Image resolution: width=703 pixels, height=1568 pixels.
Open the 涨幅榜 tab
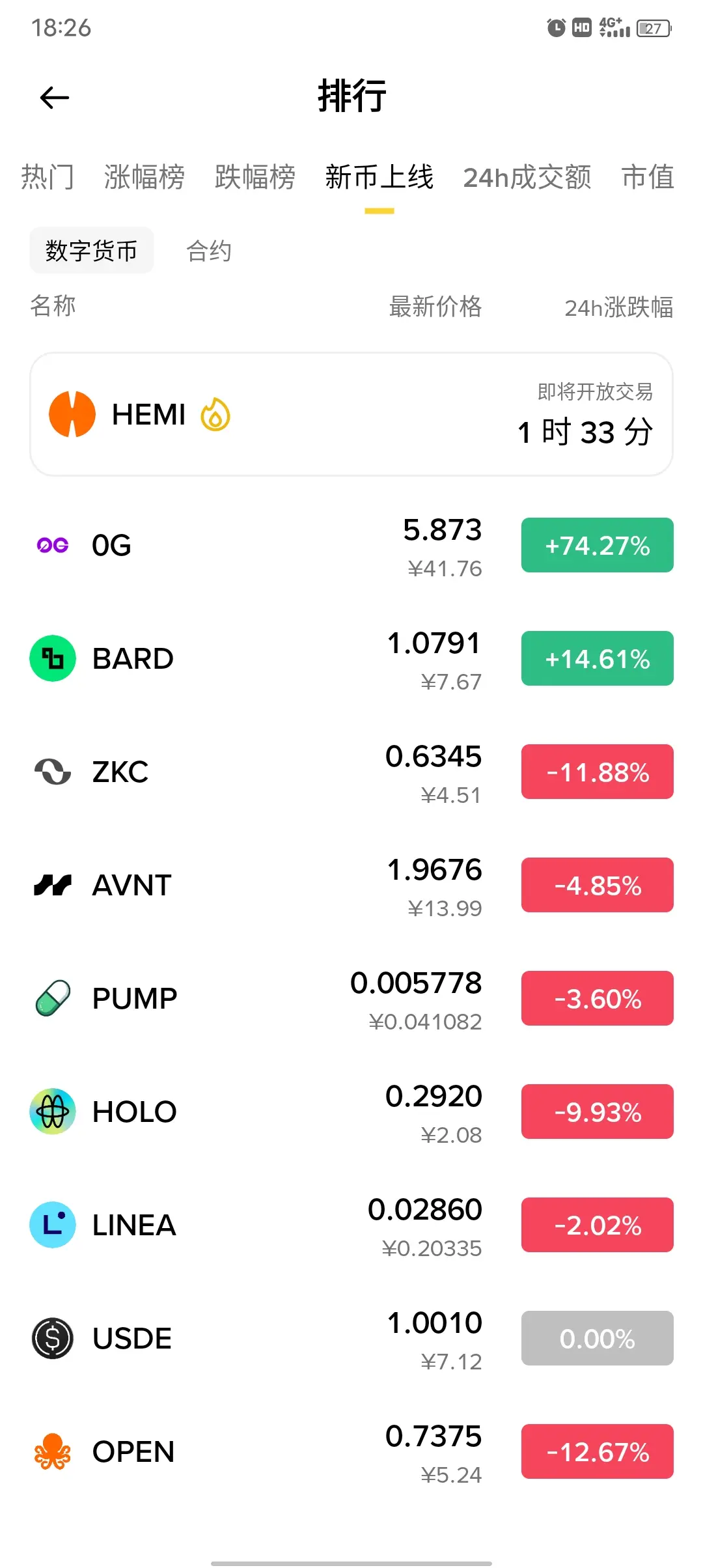(x=144, y=177)
